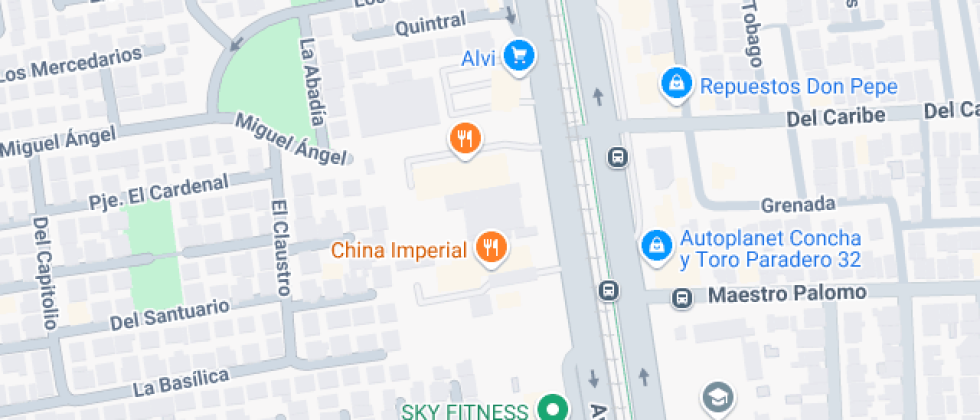Select the SKY FITNESS map marker
This screenshot has width=980, height=420.
pyautogui.click(x=551, y=408)
